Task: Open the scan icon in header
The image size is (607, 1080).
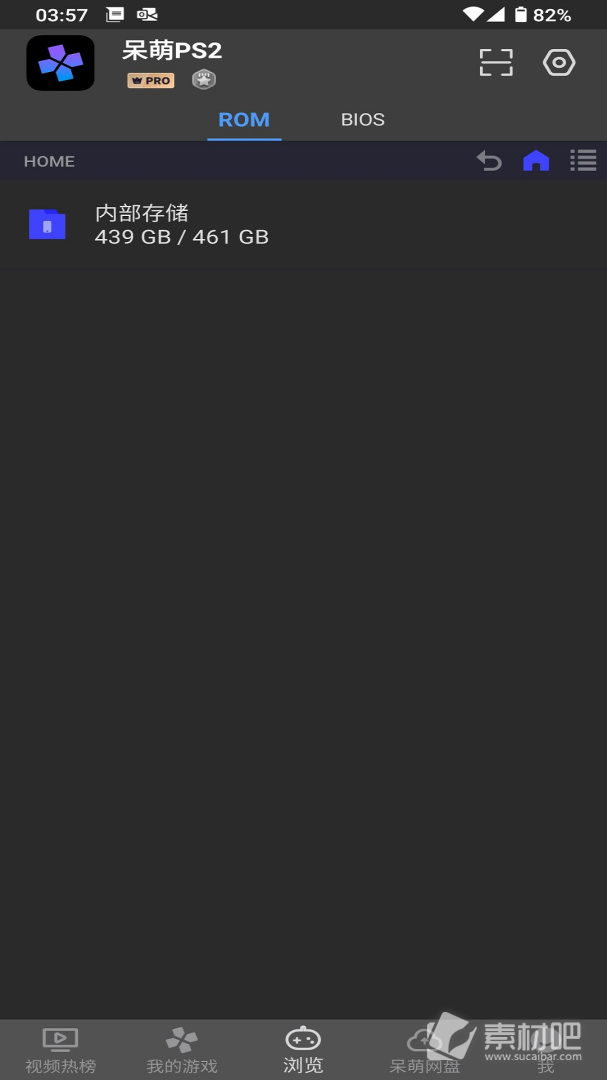Action: (x=496, y=63)
